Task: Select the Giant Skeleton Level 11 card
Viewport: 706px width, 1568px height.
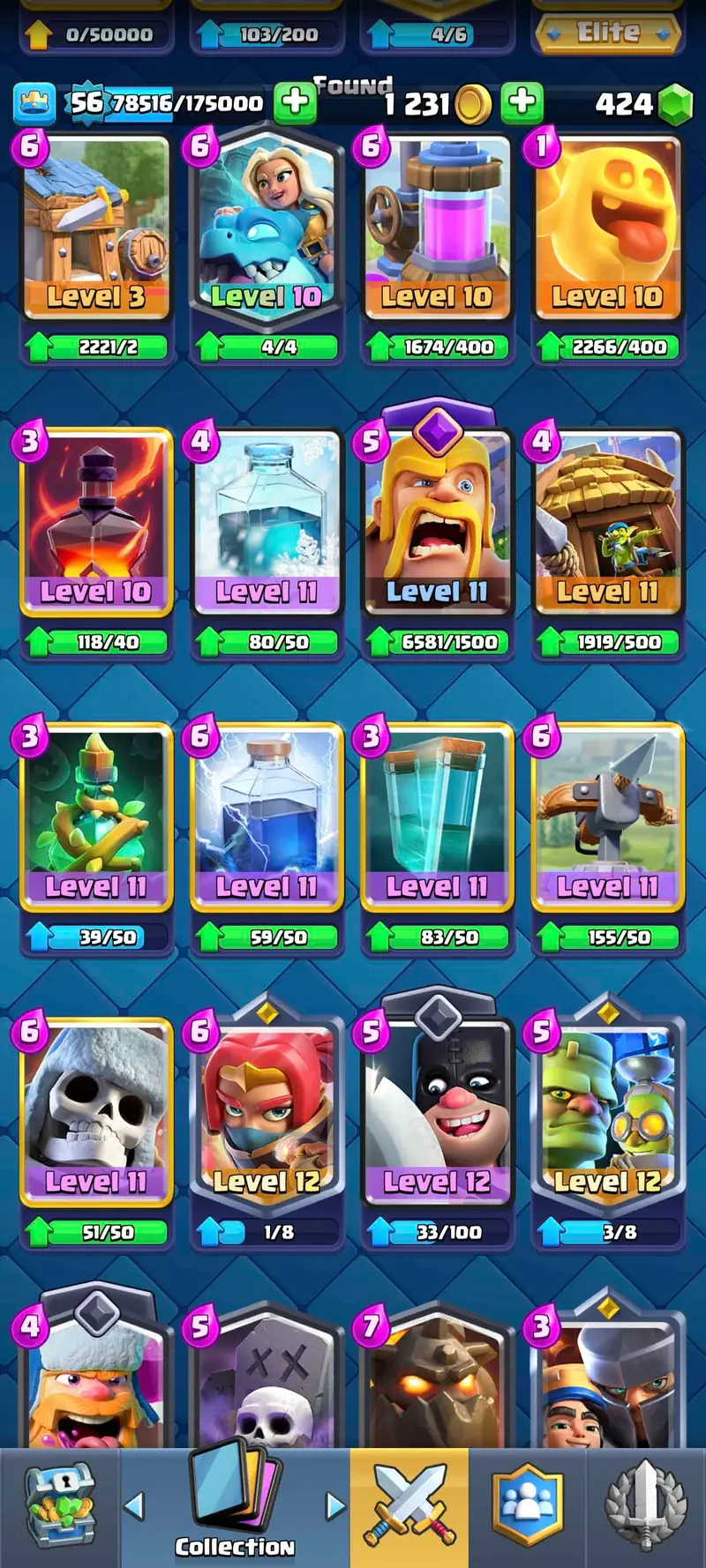Action: [95, 1111]
